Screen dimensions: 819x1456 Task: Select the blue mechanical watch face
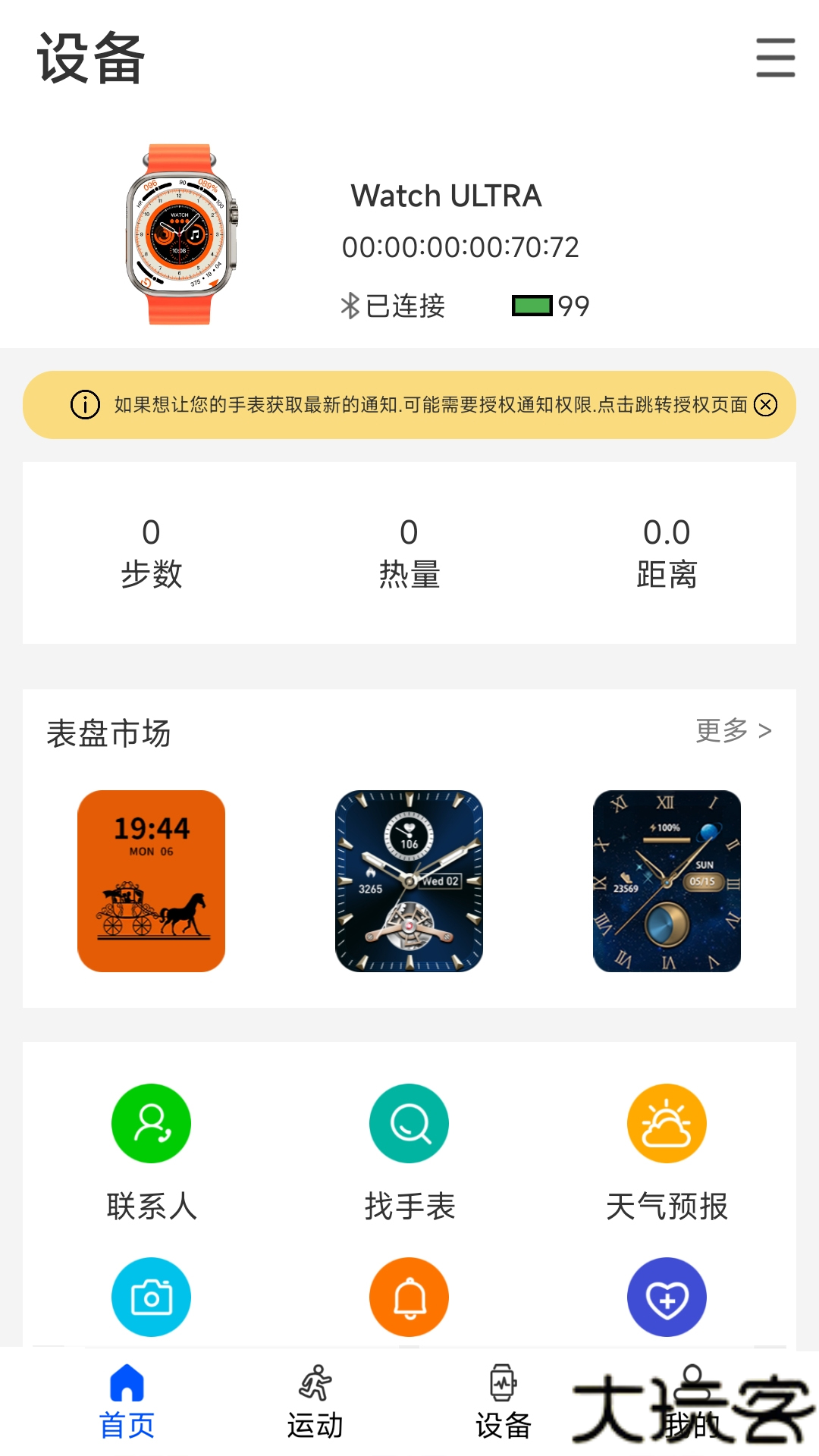pos(409,880)
